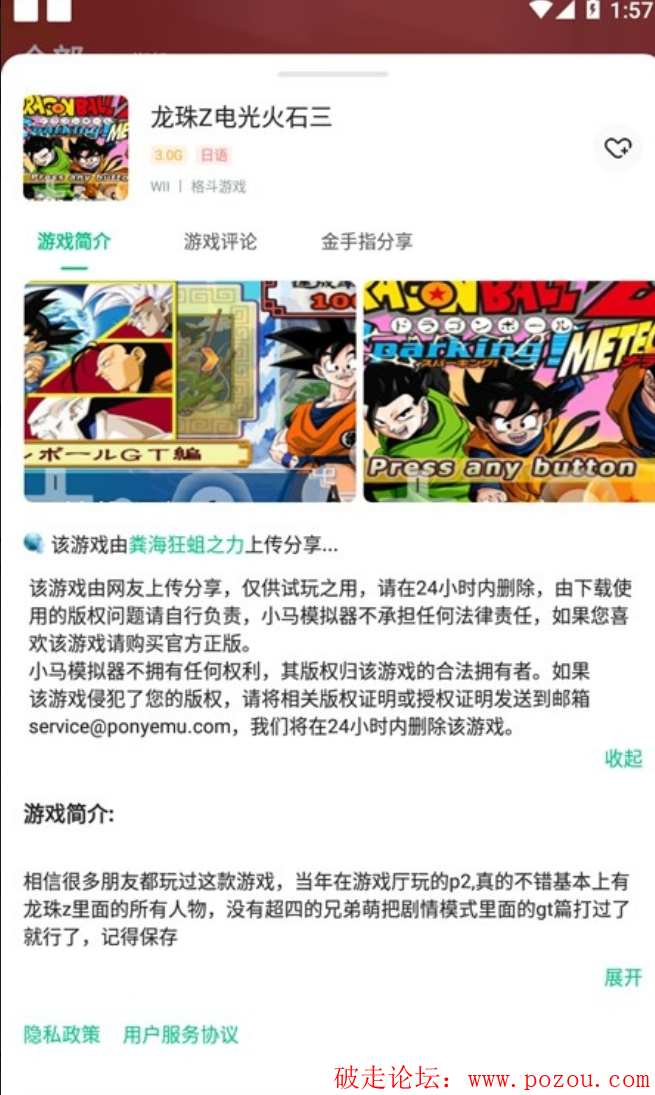This screenshot has height=1095, width=655.
Task: Open the 隐私政策 link
Action: pyautogui.click(x=62, y=1034)
